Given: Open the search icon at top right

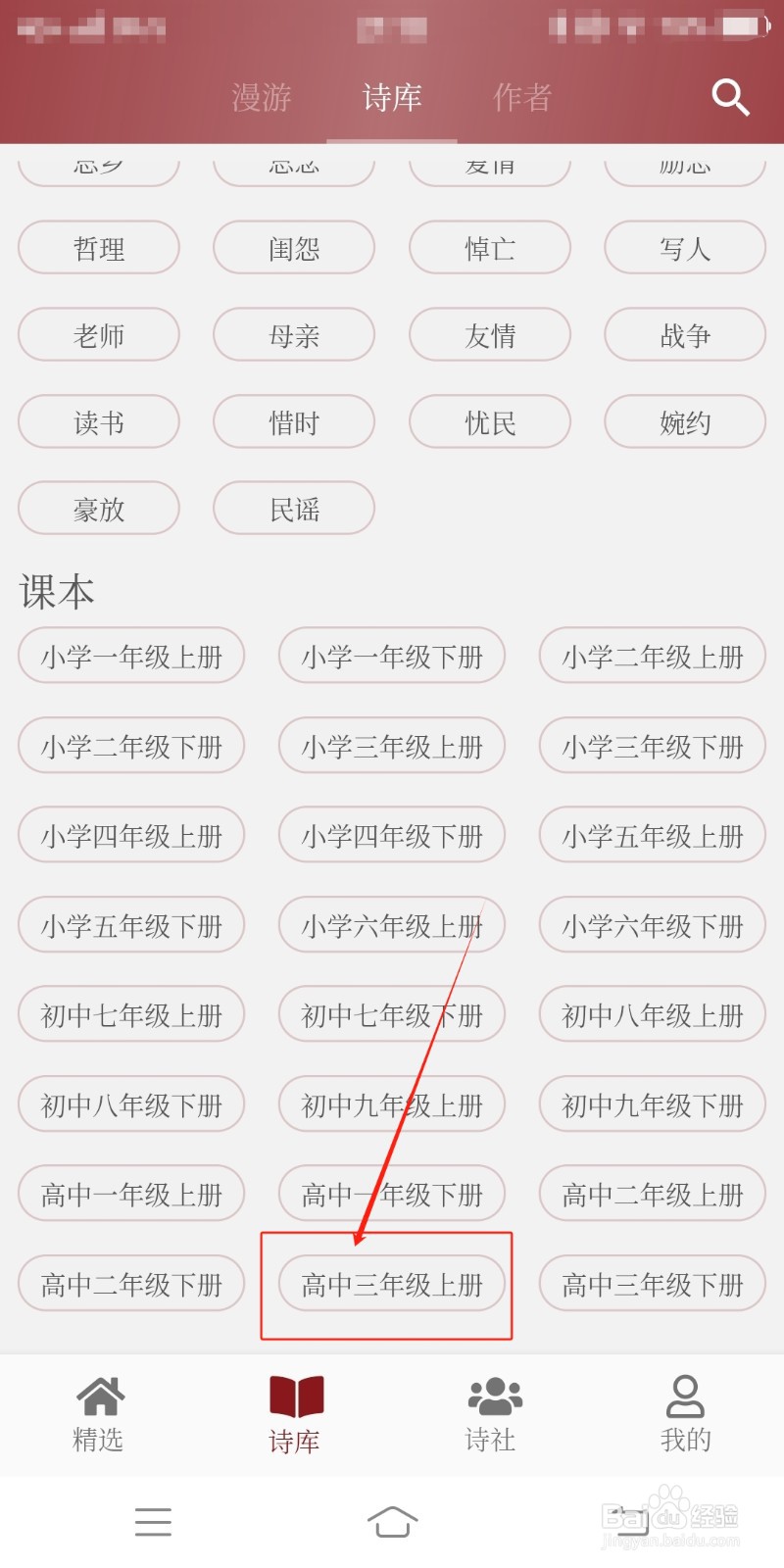Looking at the screenshot, I should click(730, 98).
